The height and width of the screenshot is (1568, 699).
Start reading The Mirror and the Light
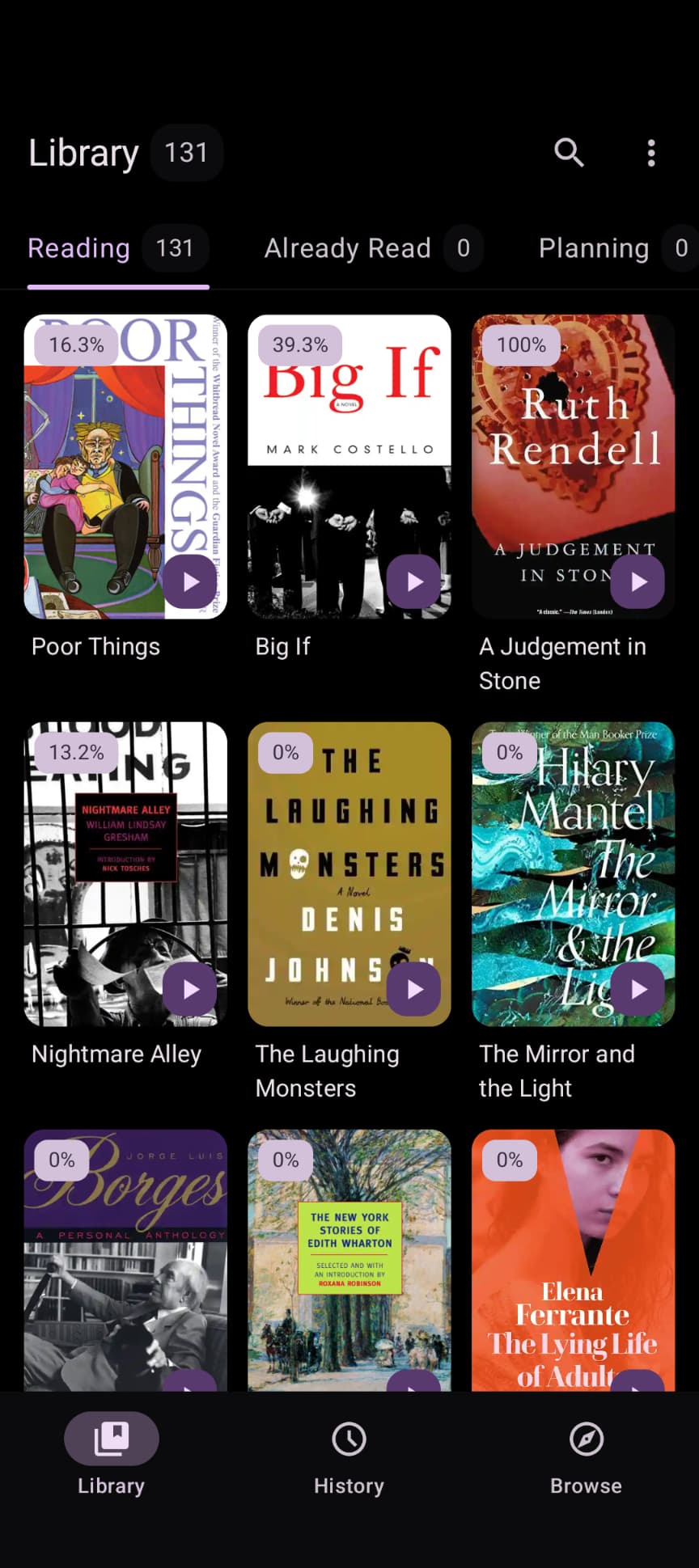click(638, 989)
